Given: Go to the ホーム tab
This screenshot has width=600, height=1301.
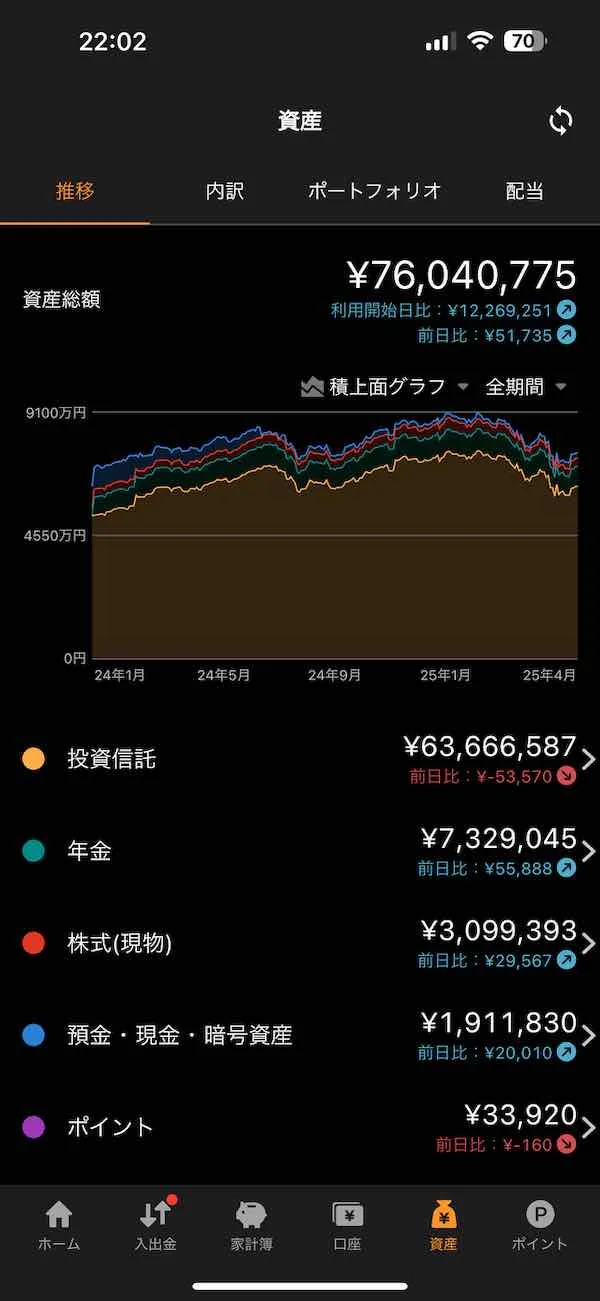Looking at the screenshot, I should coord(59,1226).
